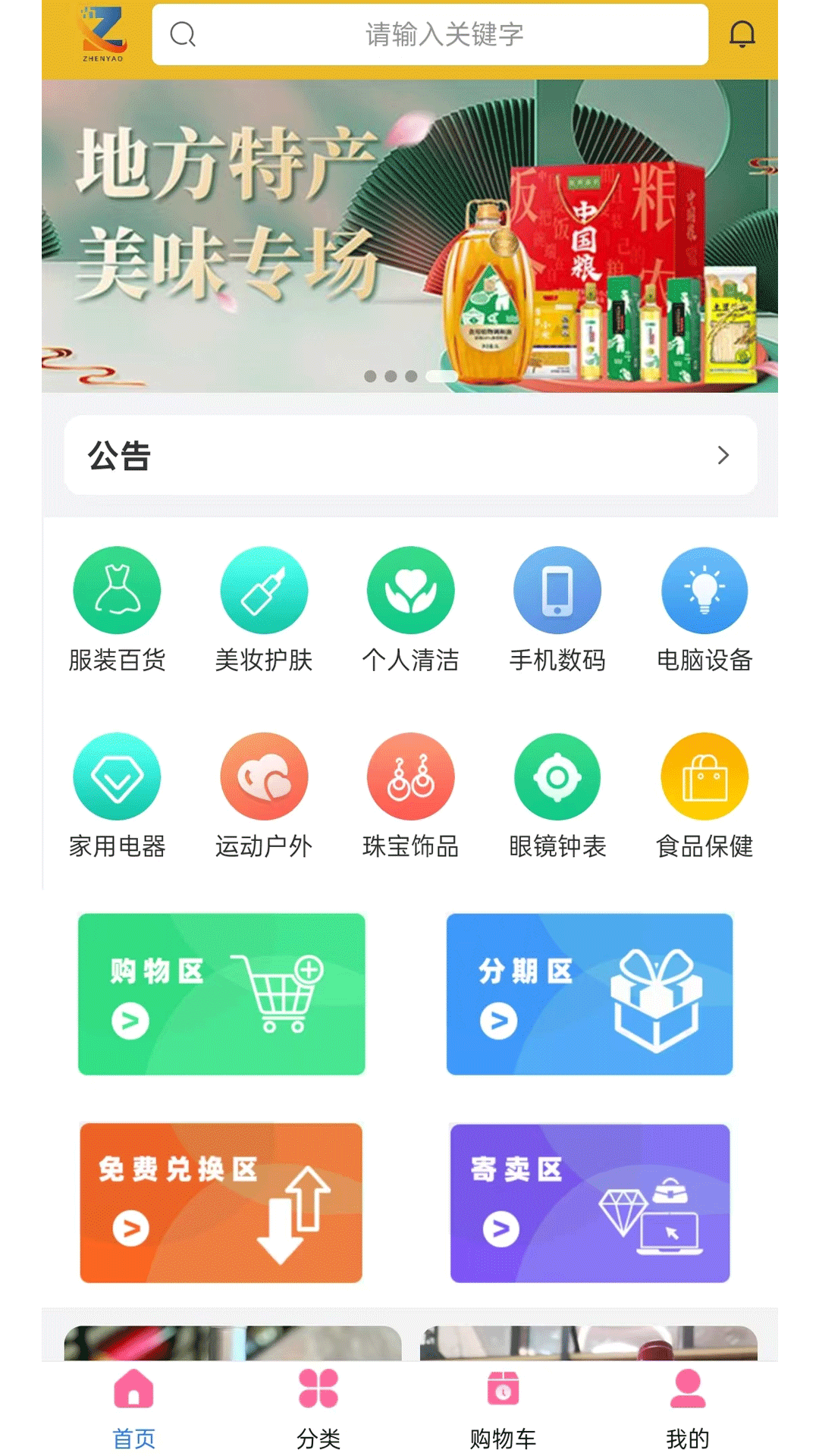Select the 个人清洁 category
The width and height of the screenshot is (819, 1456).
pyautogui.click(x=410, y=608)
